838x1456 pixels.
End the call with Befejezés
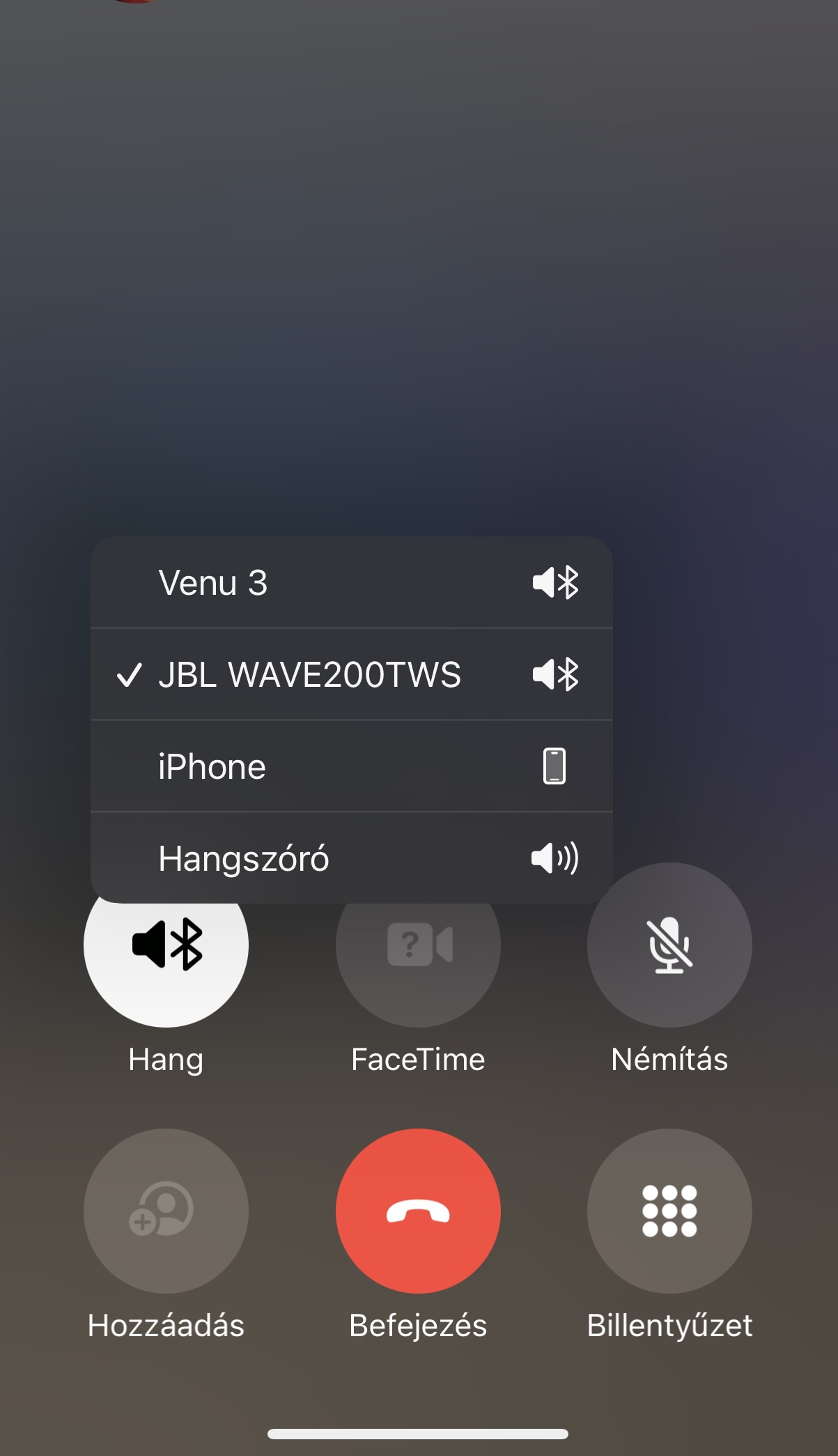[418, 1211]
